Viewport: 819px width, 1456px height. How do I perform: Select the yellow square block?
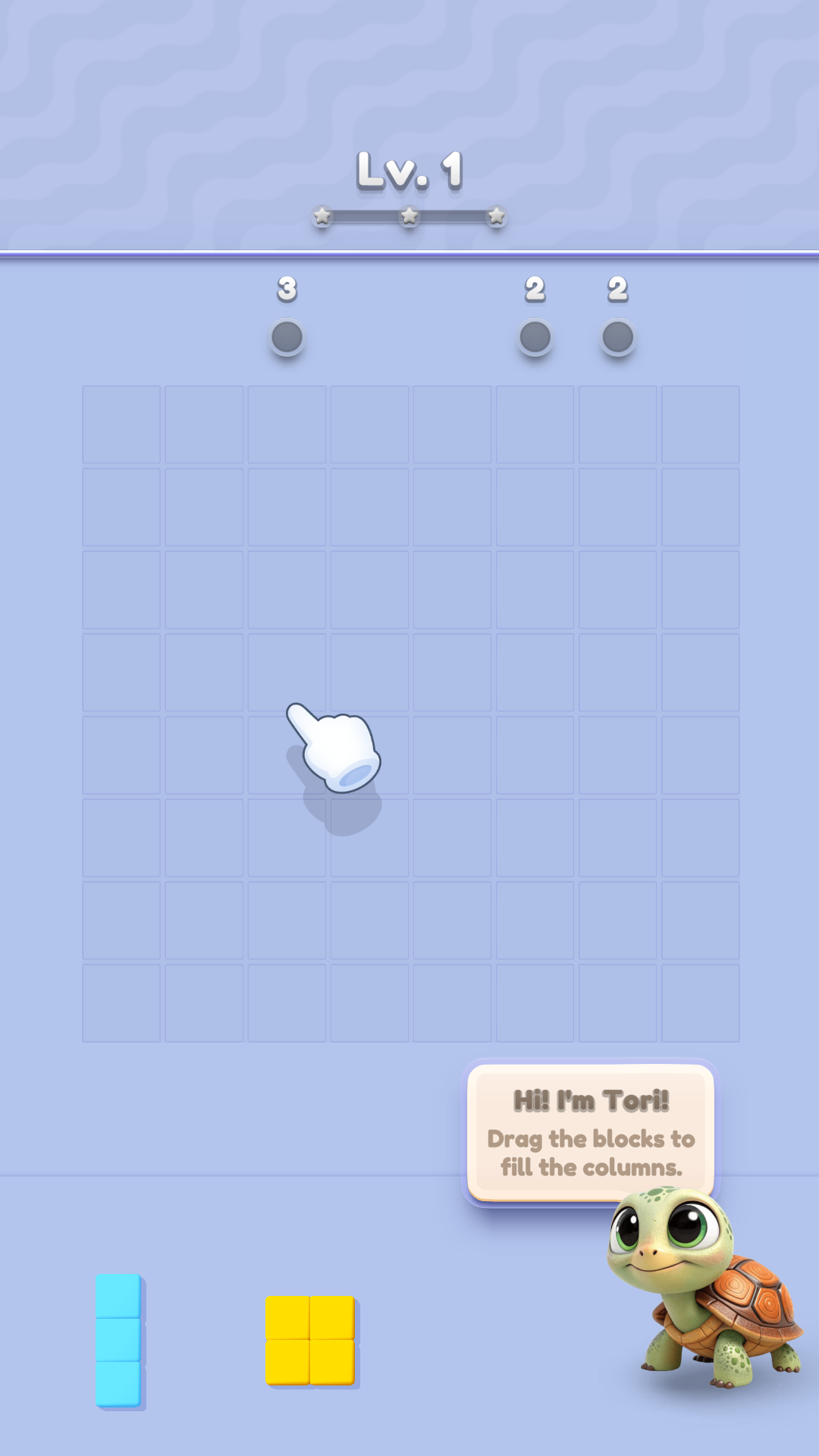(x=309, y=1340)
